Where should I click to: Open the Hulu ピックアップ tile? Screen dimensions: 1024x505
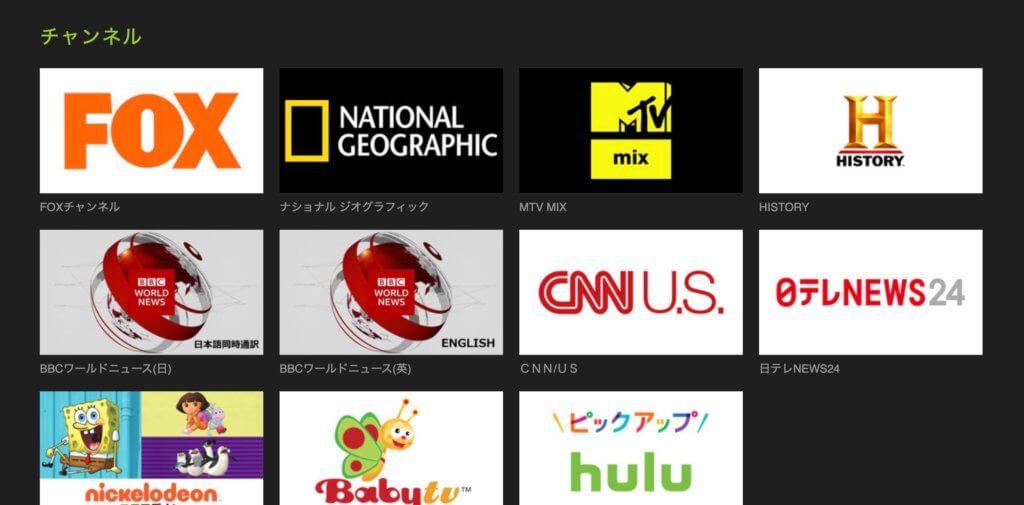coord(630,448)
